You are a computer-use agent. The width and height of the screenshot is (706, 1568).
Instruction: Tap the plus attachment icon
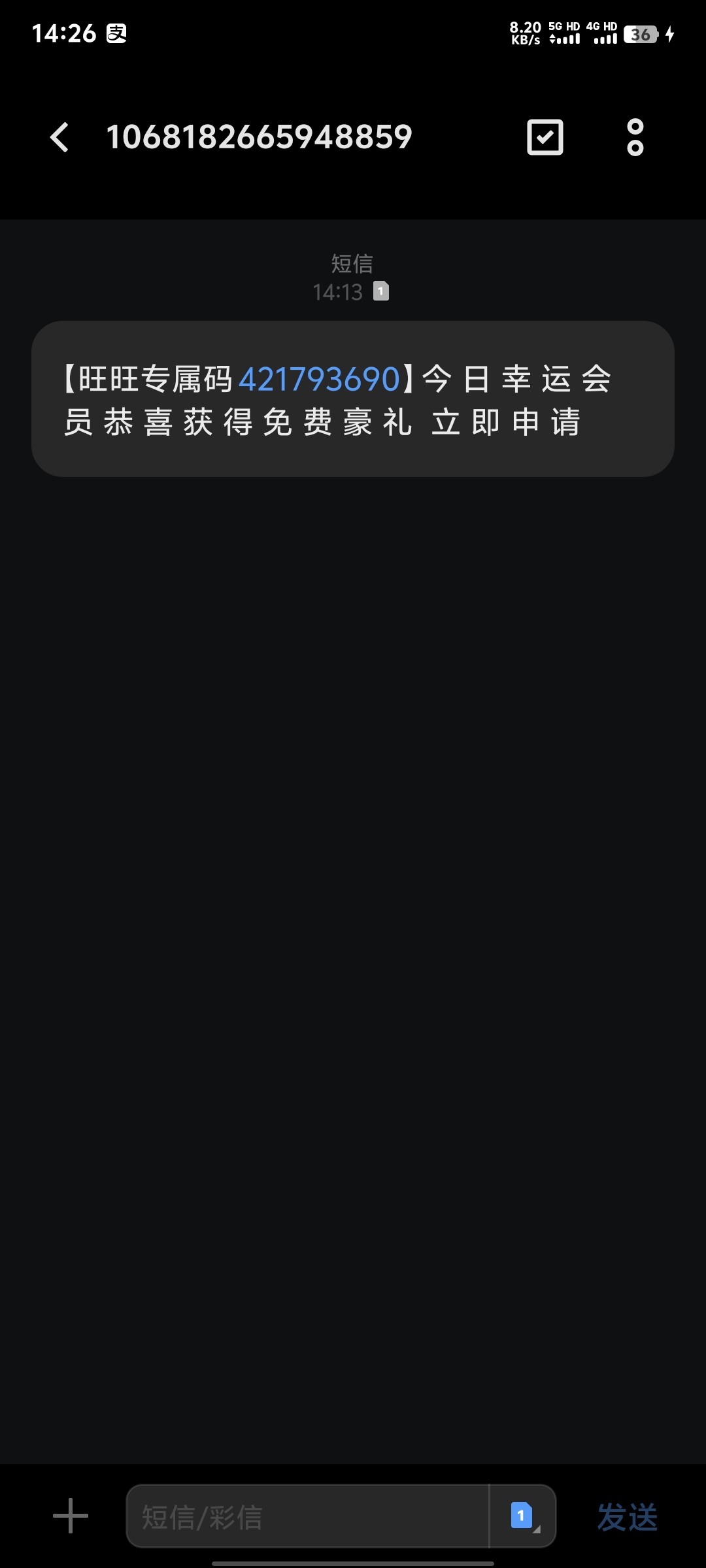pyautogui.click(x=71, y=1516)
